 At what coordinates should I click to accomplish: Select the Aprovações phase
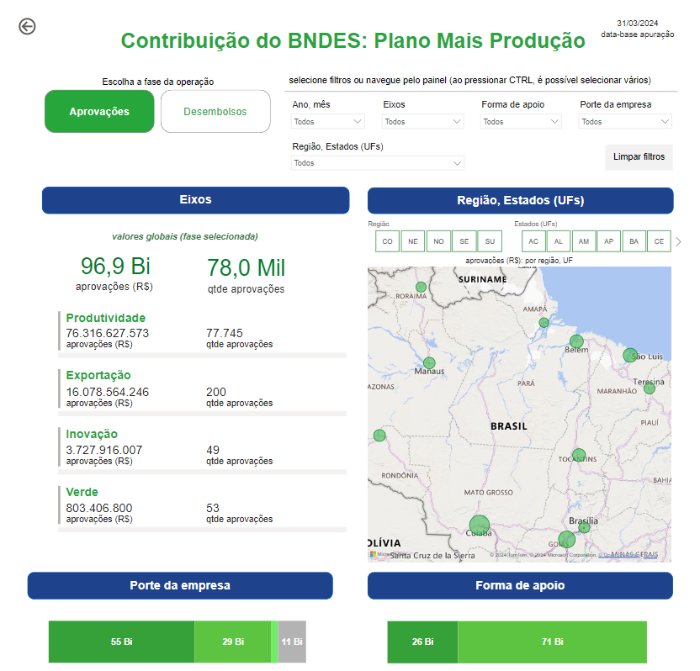[x=99, y=111]
